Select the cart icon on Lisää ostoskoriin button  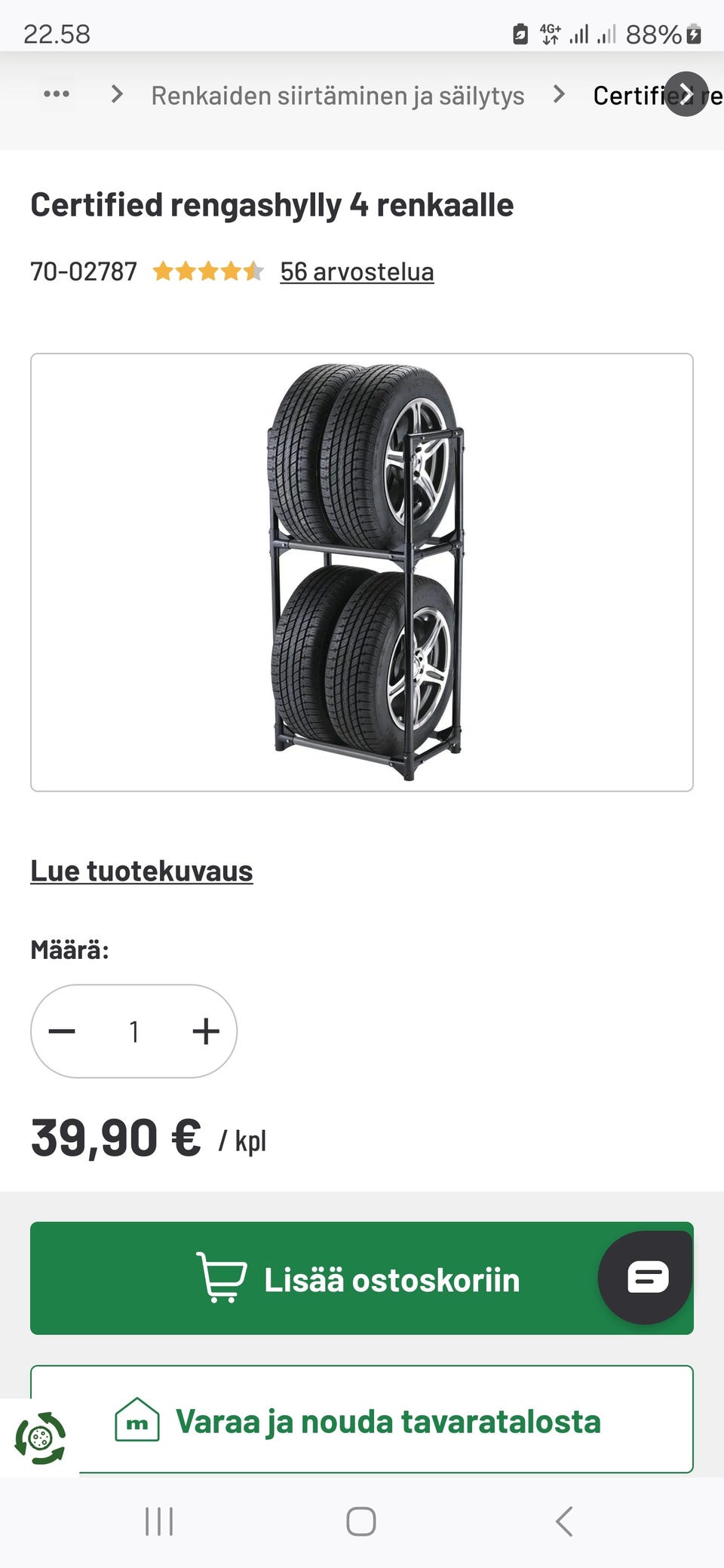[221, 1277]
